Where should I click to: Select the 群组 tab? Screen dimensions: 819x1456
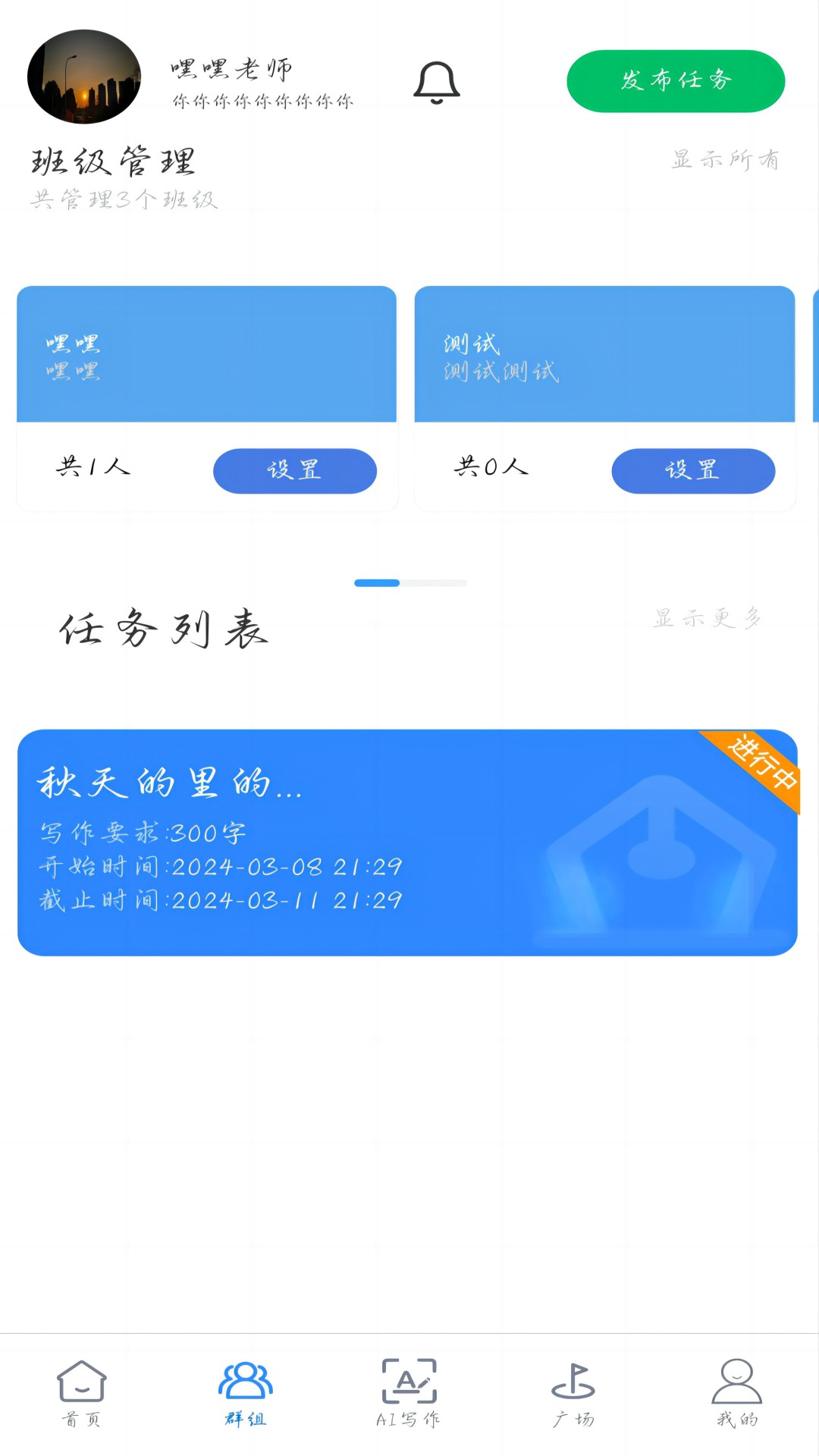[246, 1393]
